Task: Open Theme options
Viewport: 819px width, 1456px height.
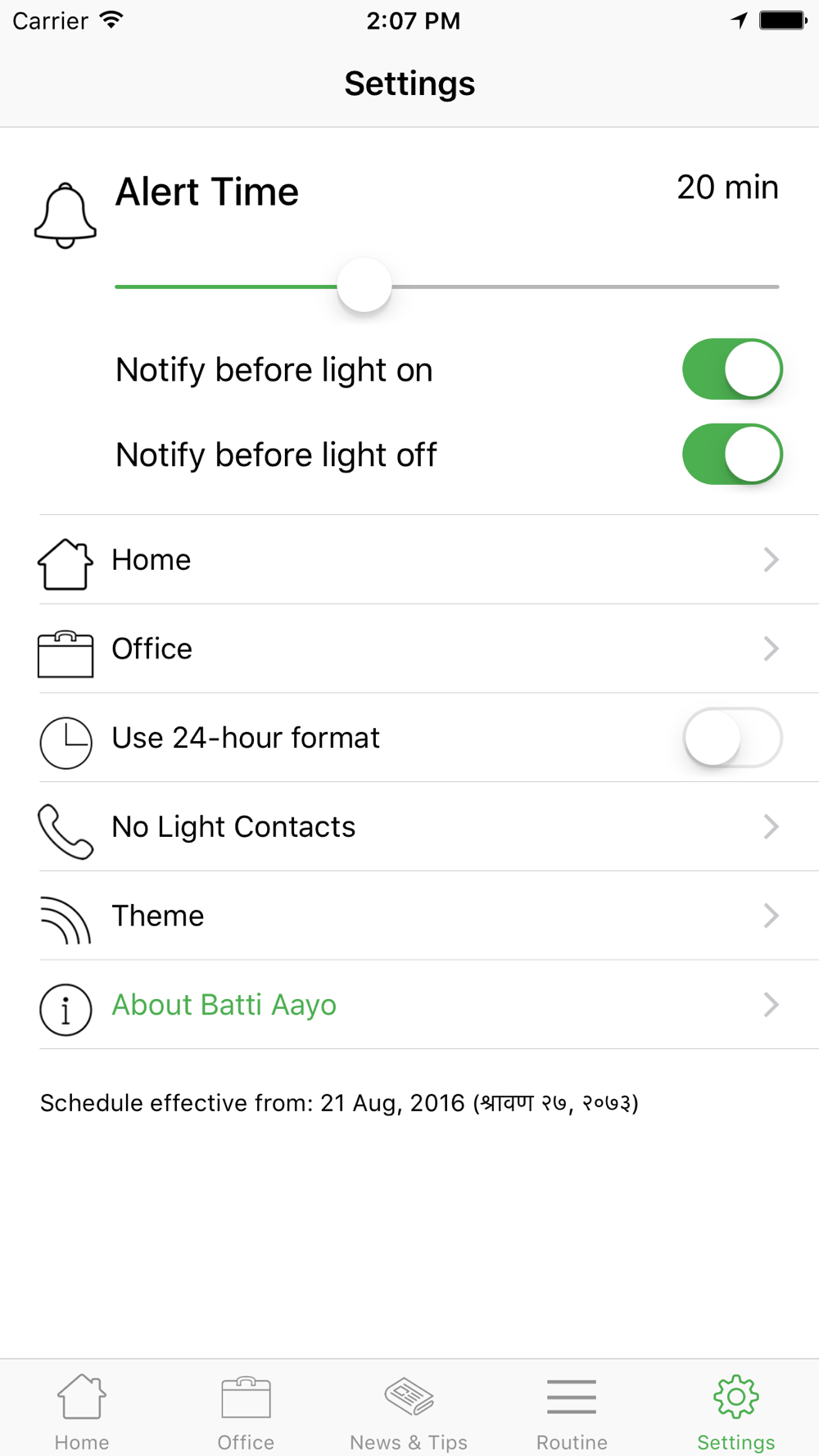Action: (x=409, y=916)
